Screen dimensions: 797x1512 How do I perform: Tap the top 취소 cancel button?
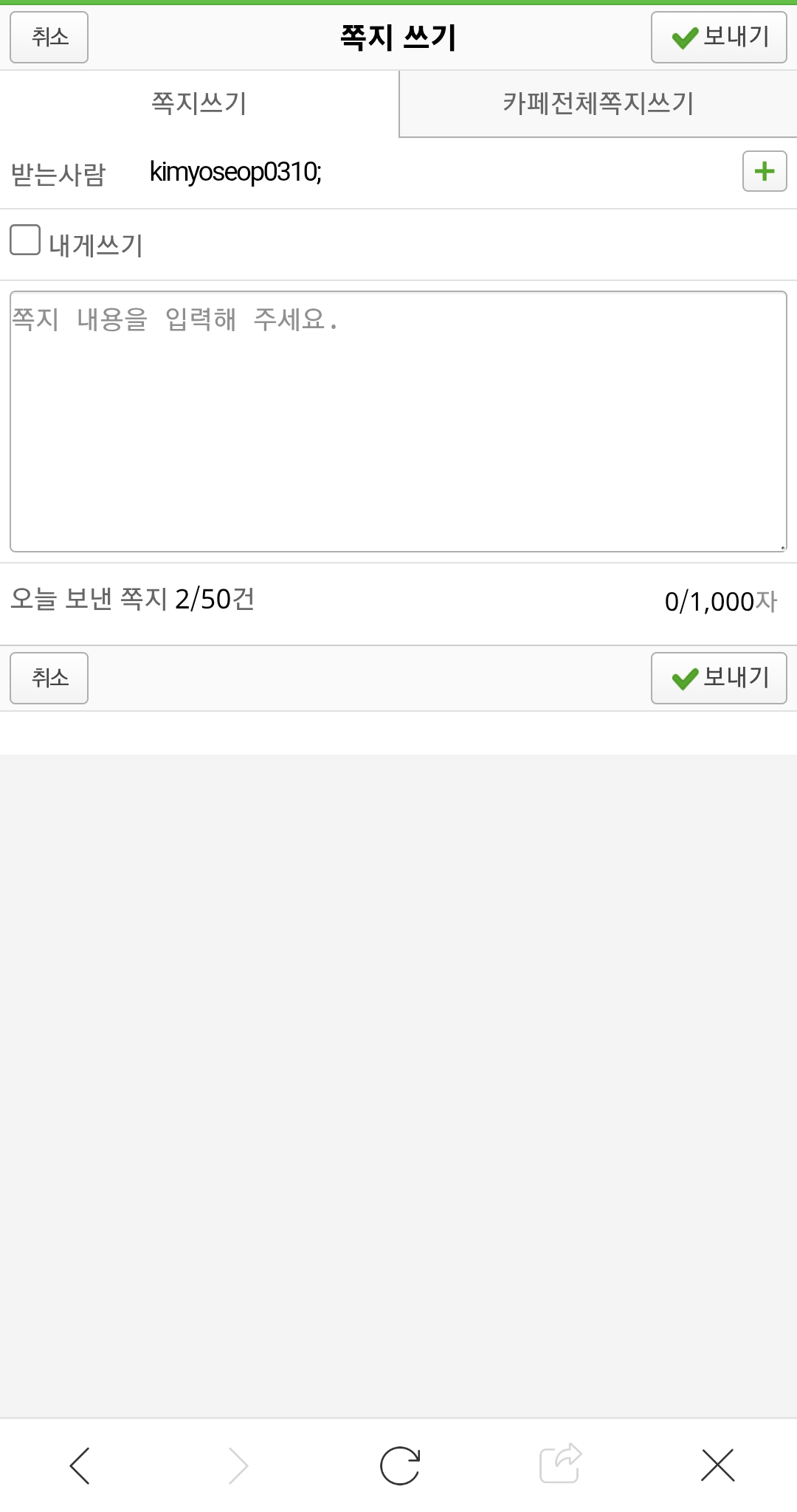tap(49, 38)
